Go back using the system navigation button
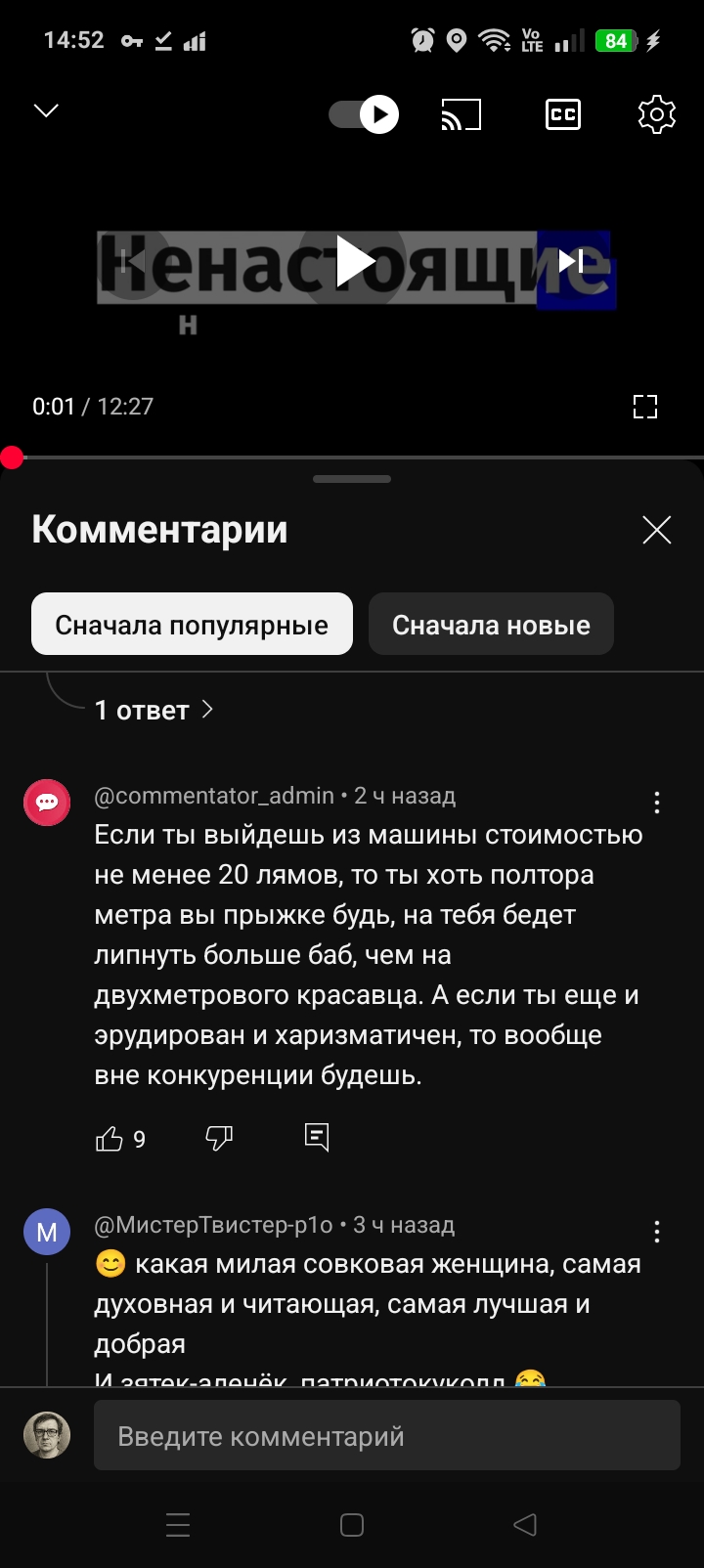The image size is (704, 1568). pos(525,1524)
